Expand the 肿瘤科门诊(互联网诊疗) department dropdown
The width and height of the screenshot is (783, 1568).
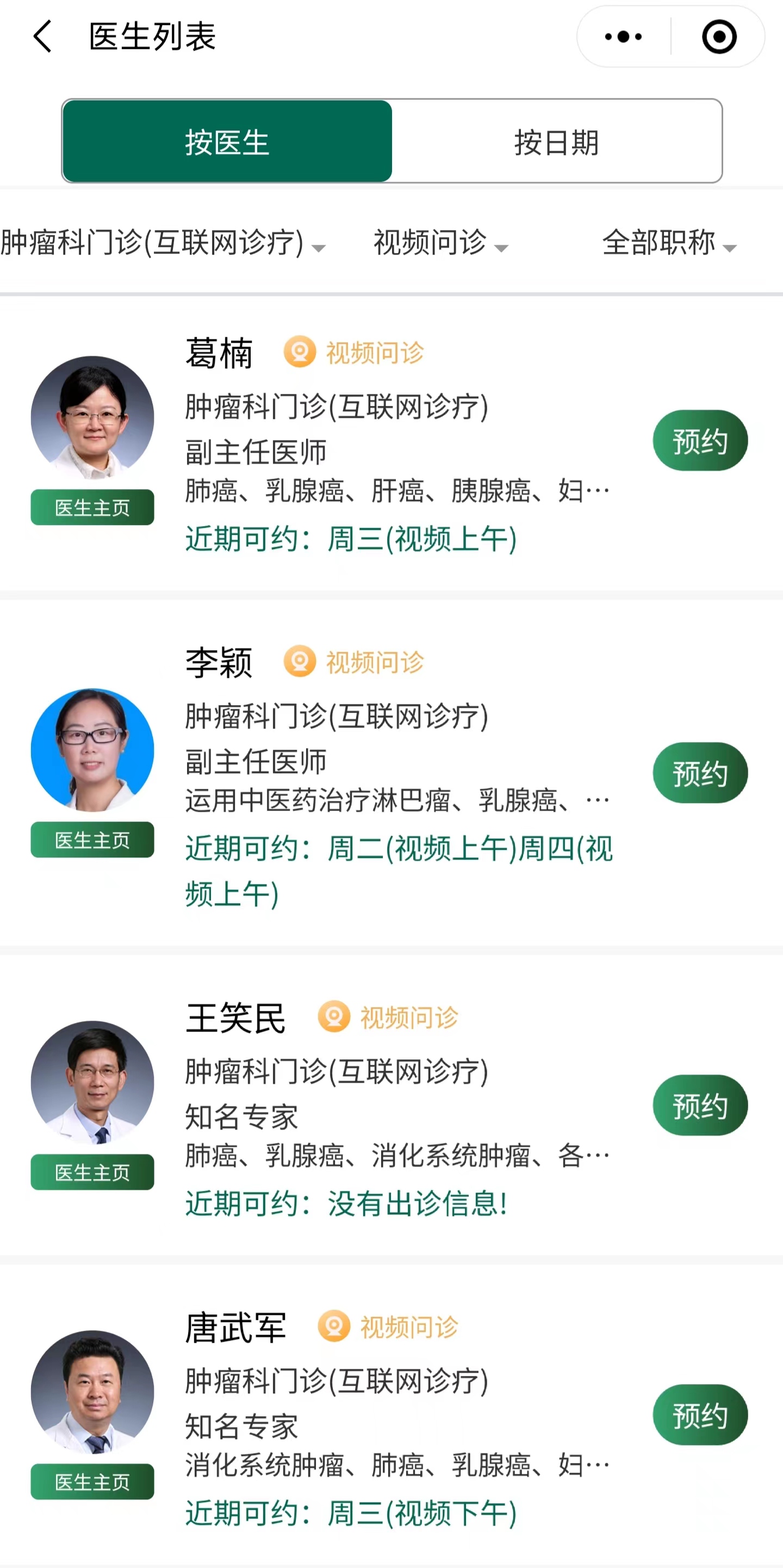pos(163,243)
